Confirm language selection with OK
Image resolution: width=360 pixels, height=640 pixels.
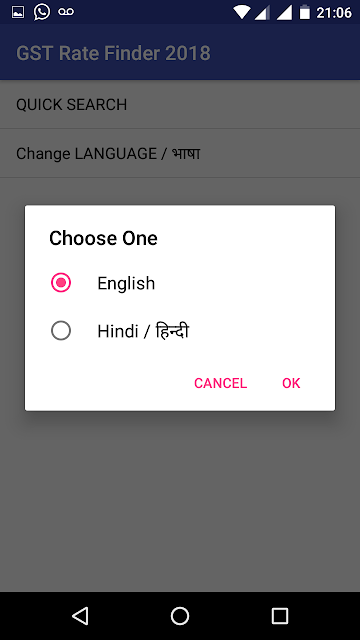coord(291,383)
